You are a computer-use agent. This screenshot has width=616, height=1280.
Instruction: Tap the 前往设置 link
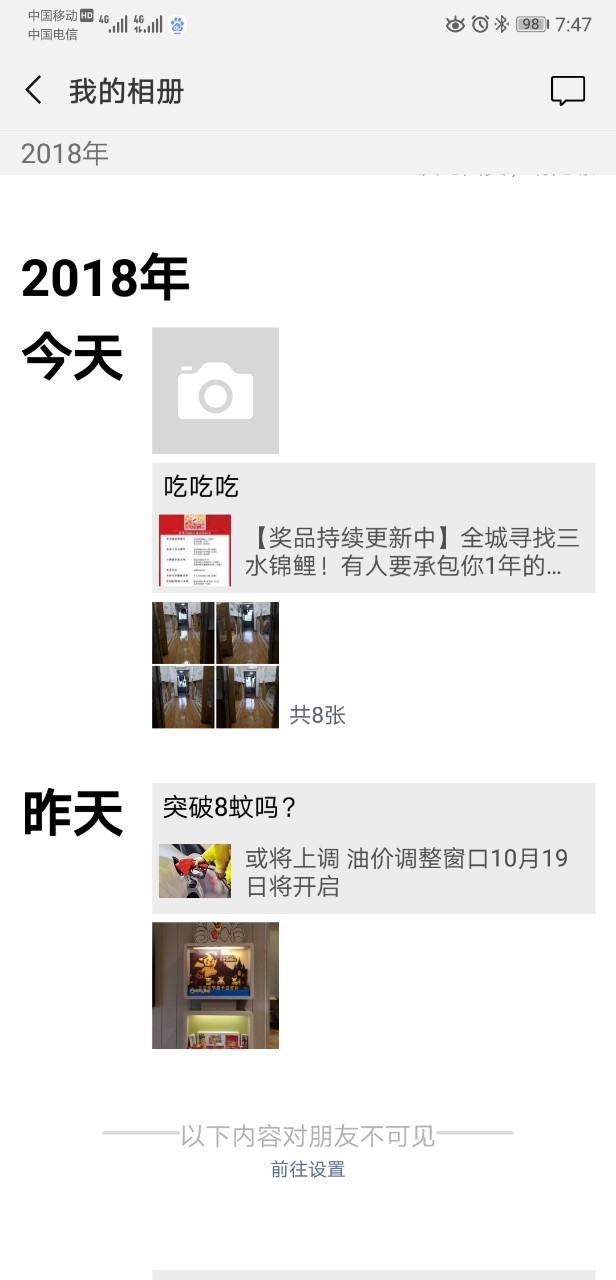(308, 1170)
